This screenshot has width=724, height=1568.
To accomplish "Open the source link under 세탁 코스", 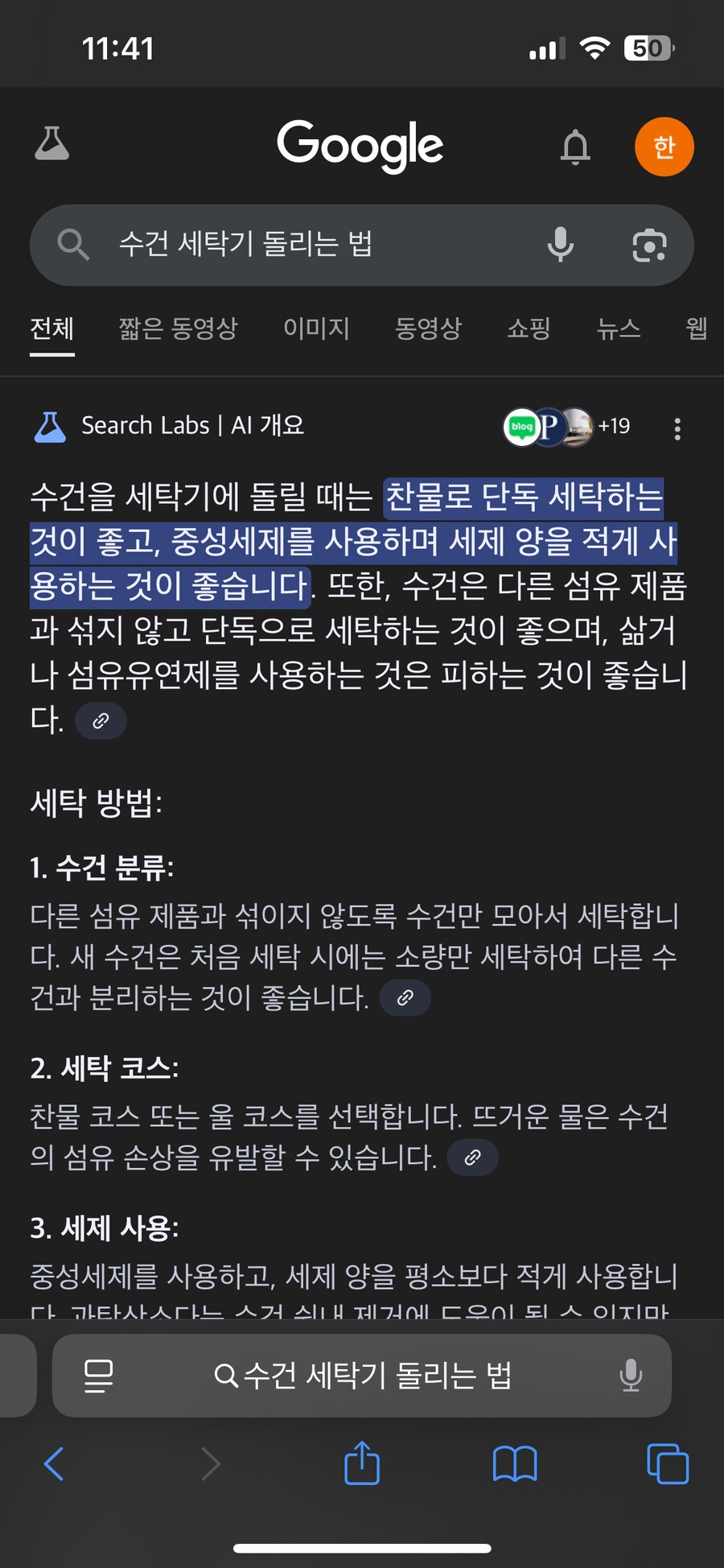I will (x=473, y=1157).
